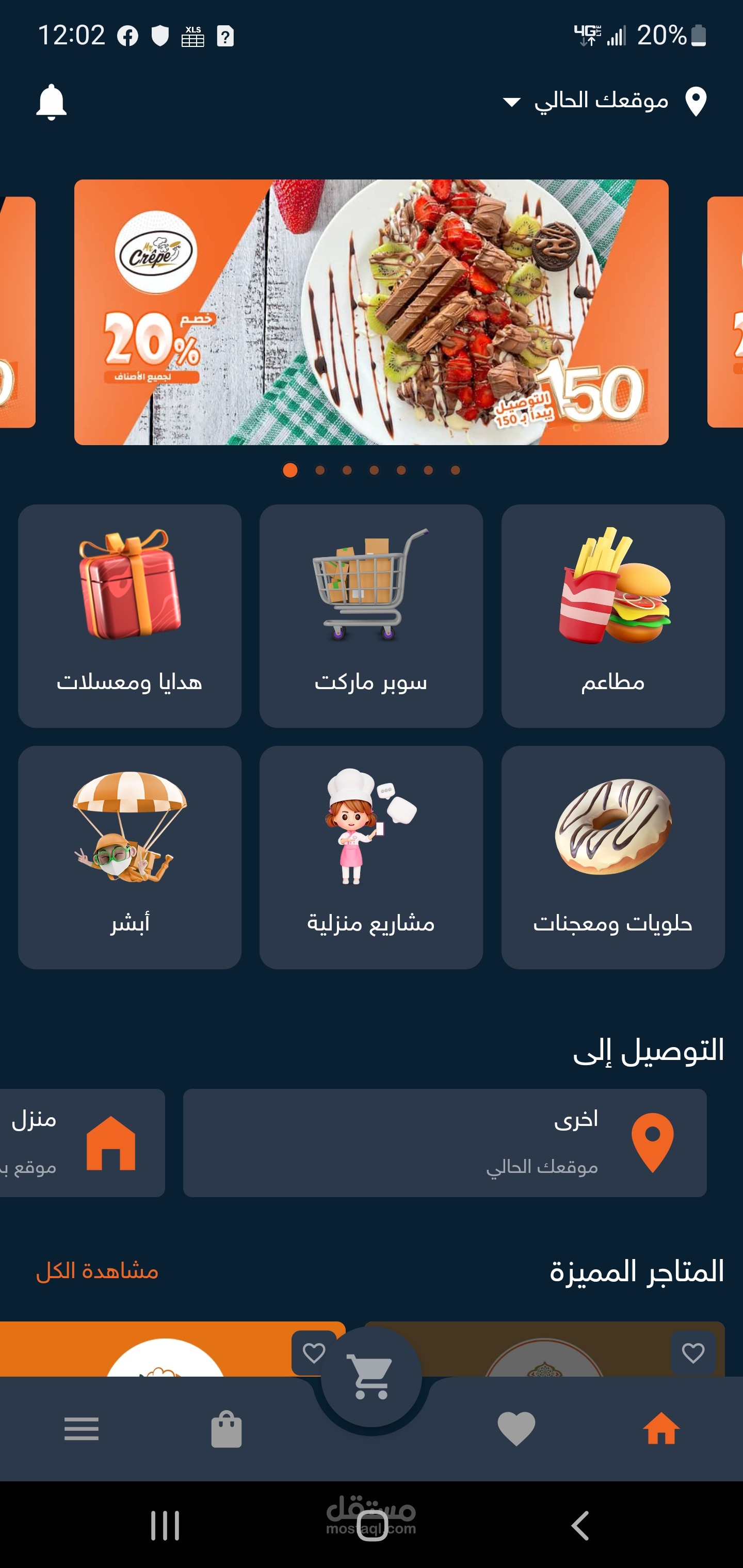Favorite the orange featured store card
743x1568 pixels.
pos(314,1352)
